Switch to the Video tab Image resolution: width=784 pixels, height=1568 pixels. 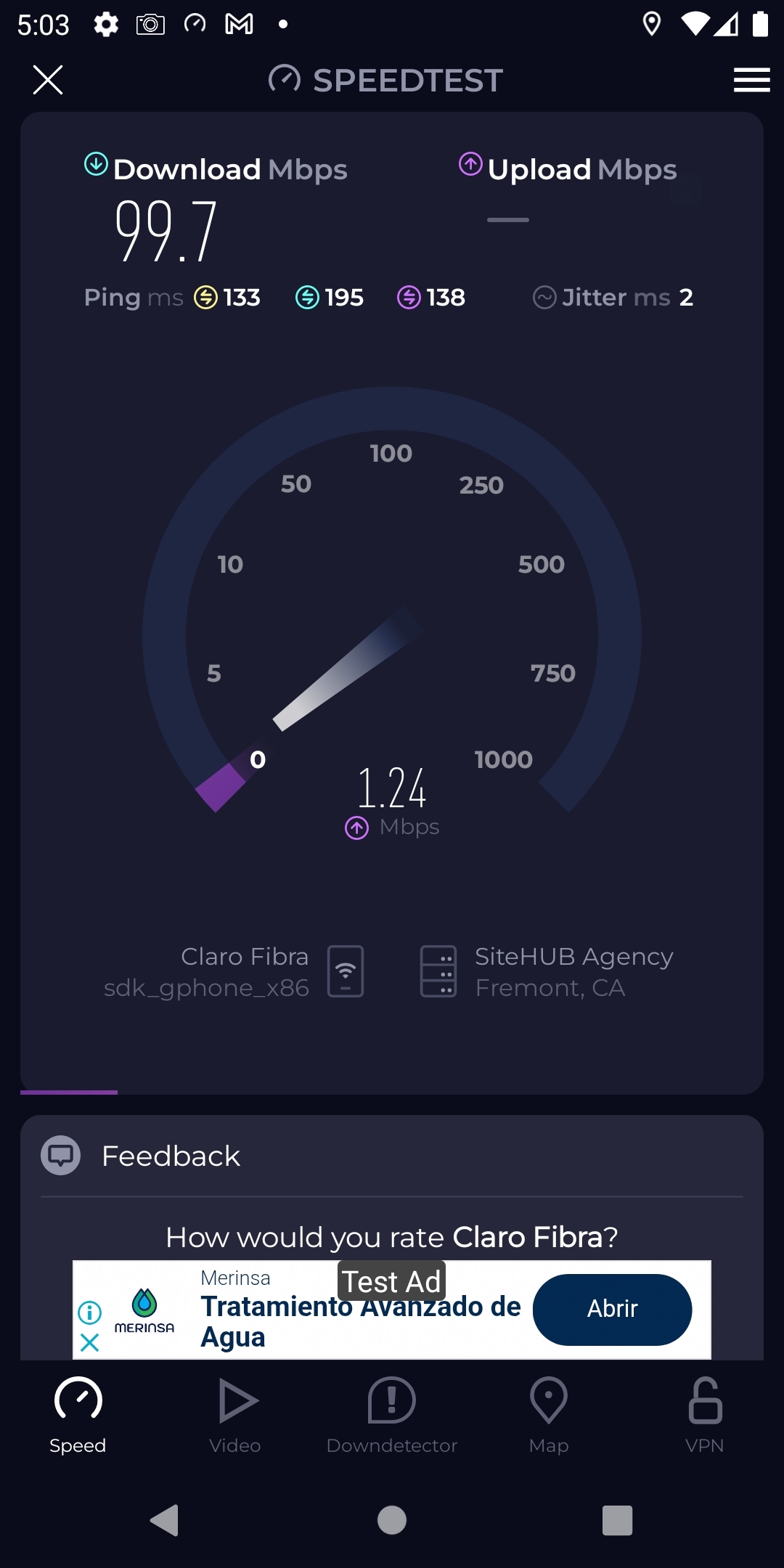pos(235,1416)
